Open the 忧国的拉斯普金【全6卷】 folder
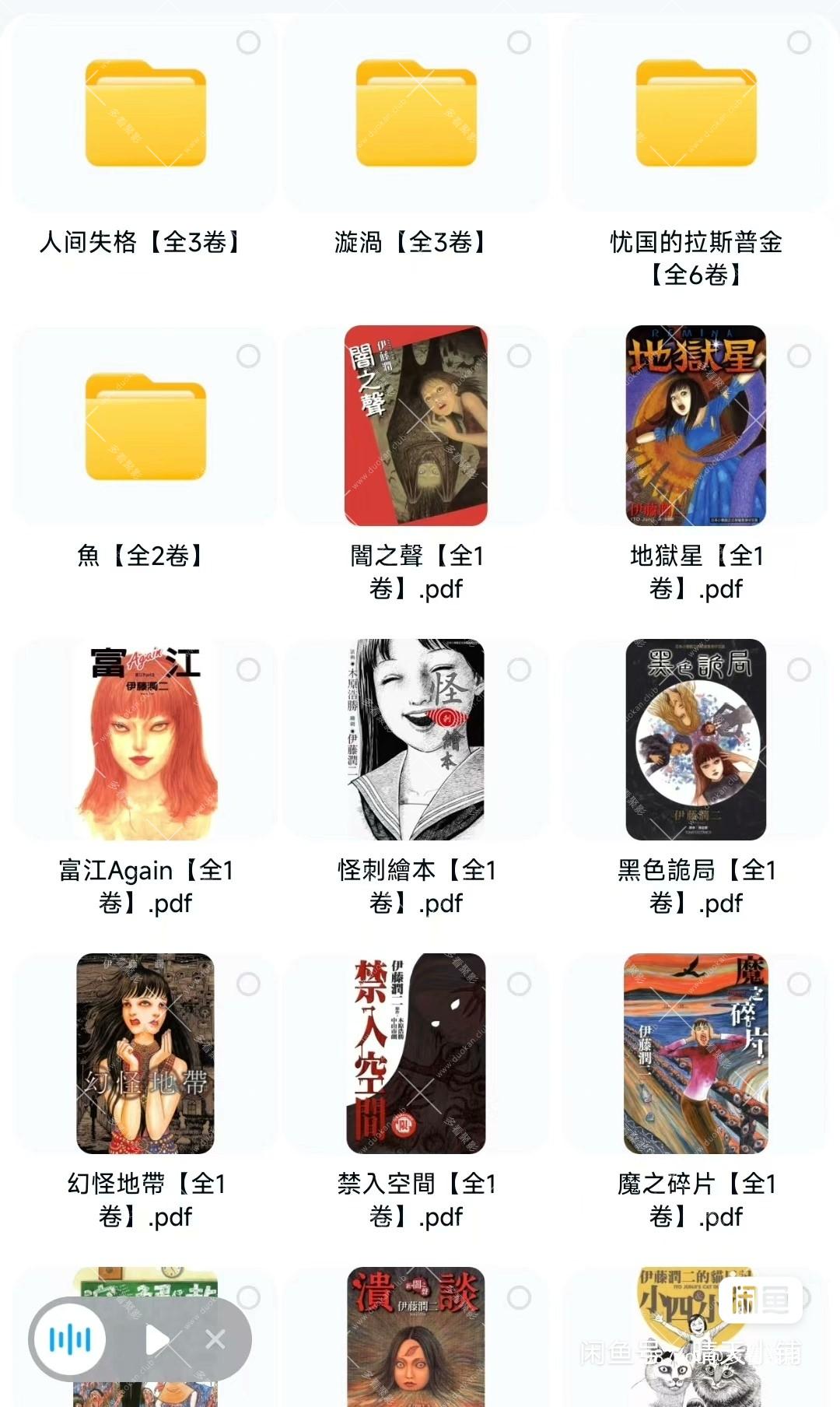 (x=696, y=114)
